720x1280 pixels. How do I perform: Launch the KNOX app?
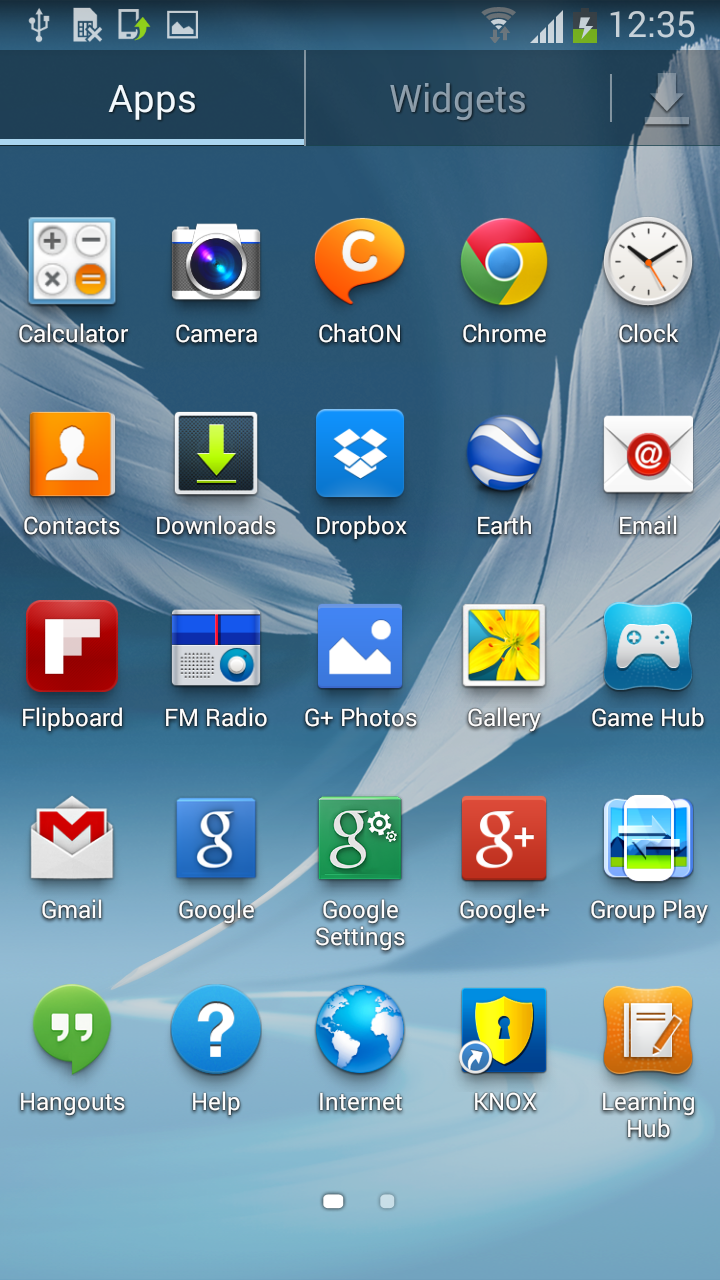click(504, 1030)
